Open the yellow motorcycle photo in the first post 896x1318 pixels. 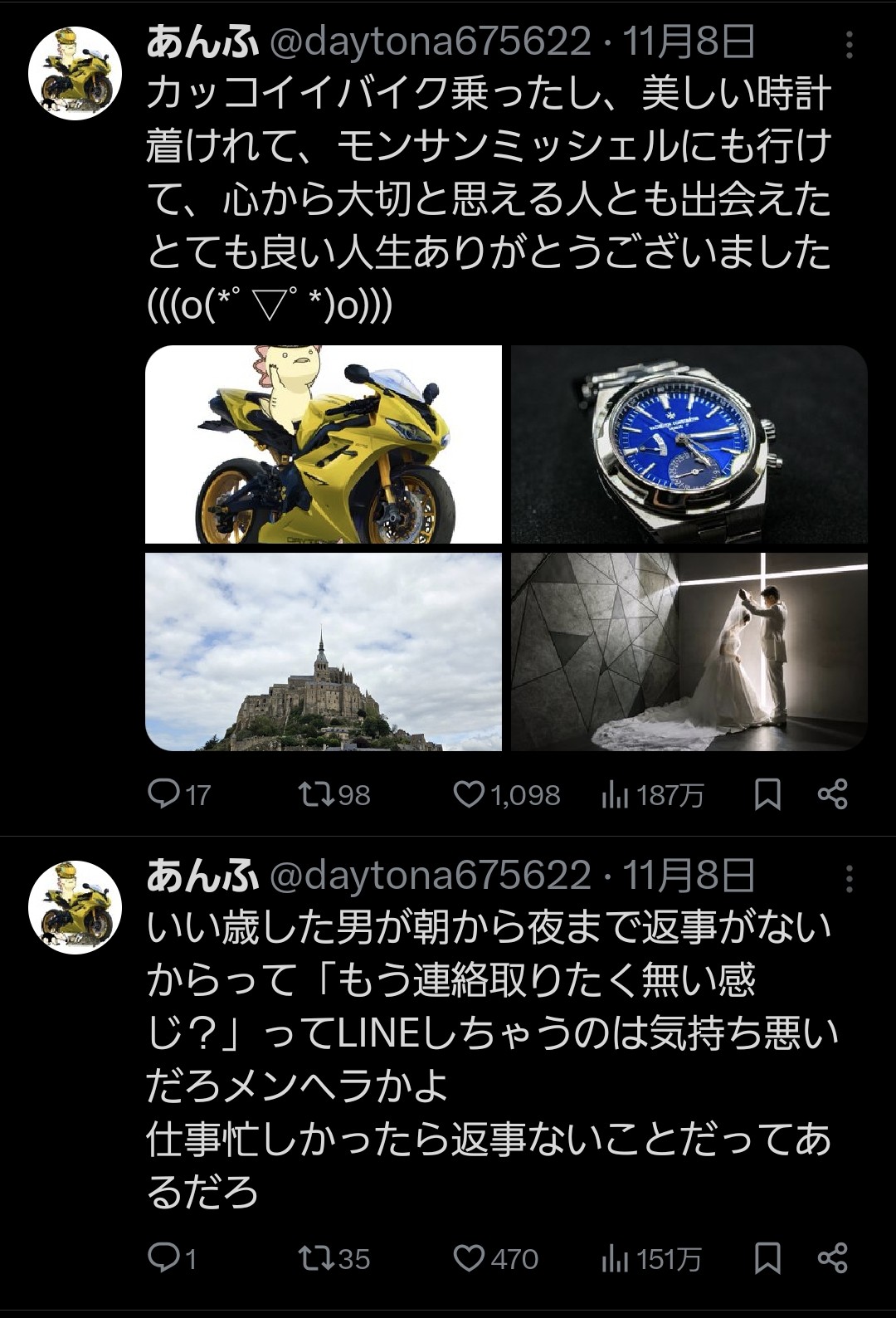324,444
